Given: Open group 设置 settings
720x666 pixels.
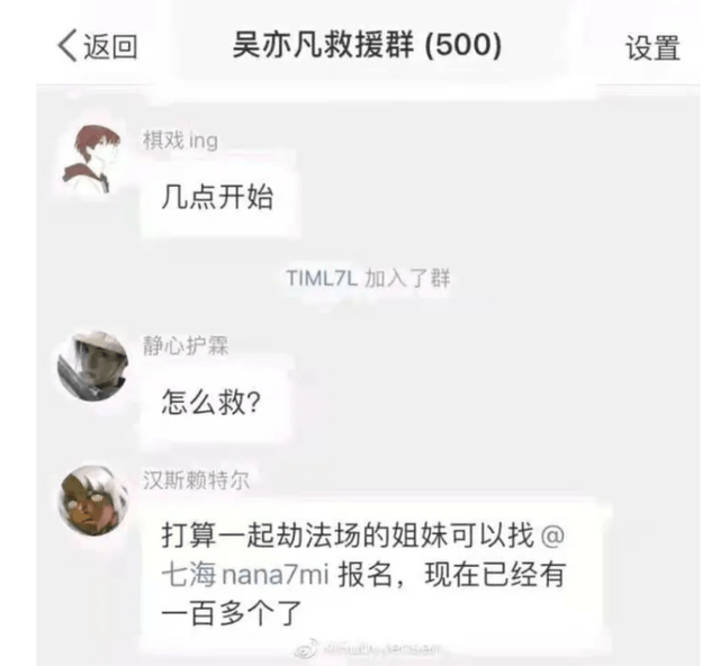Looking at the screenshot, I should [652, 48].
